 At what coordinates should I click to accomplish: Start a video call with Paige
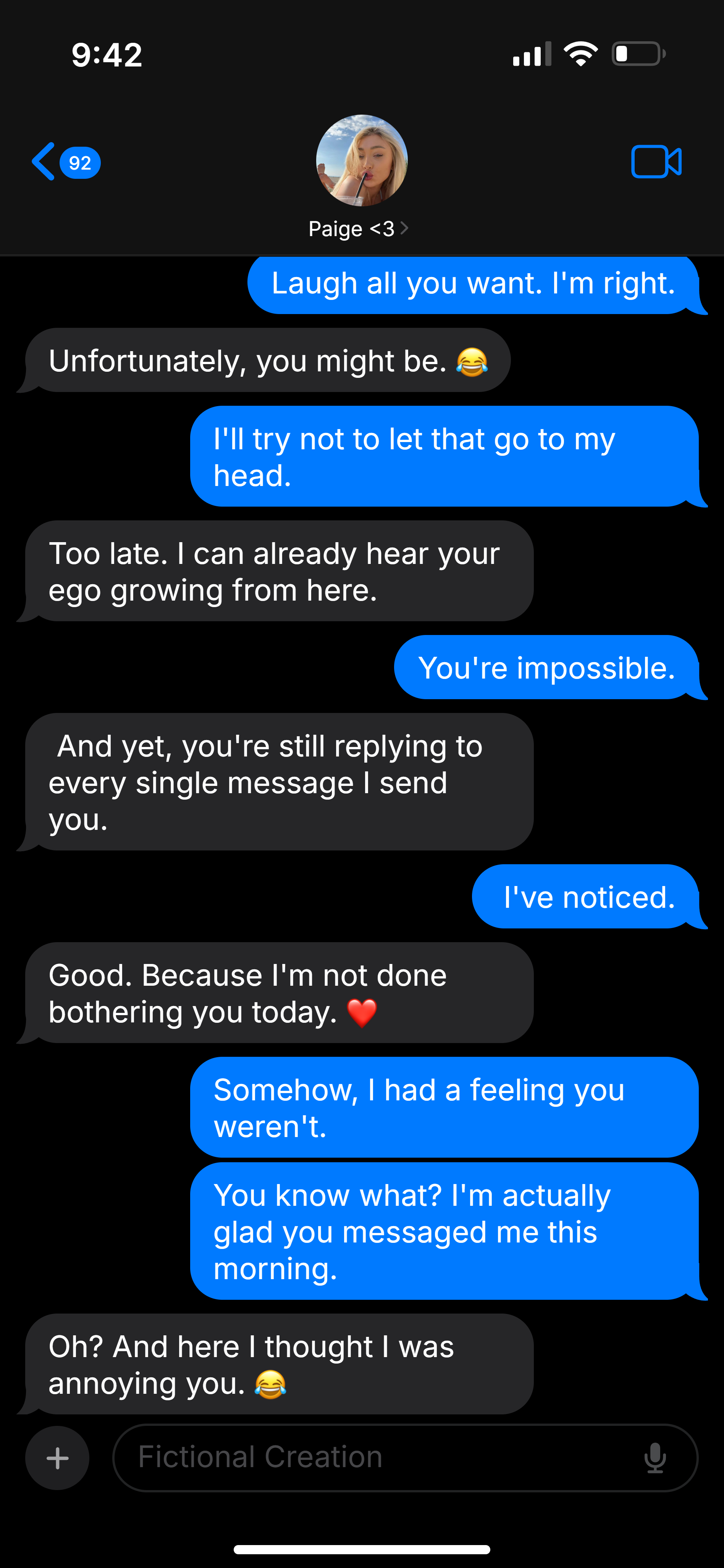point(656,162)
